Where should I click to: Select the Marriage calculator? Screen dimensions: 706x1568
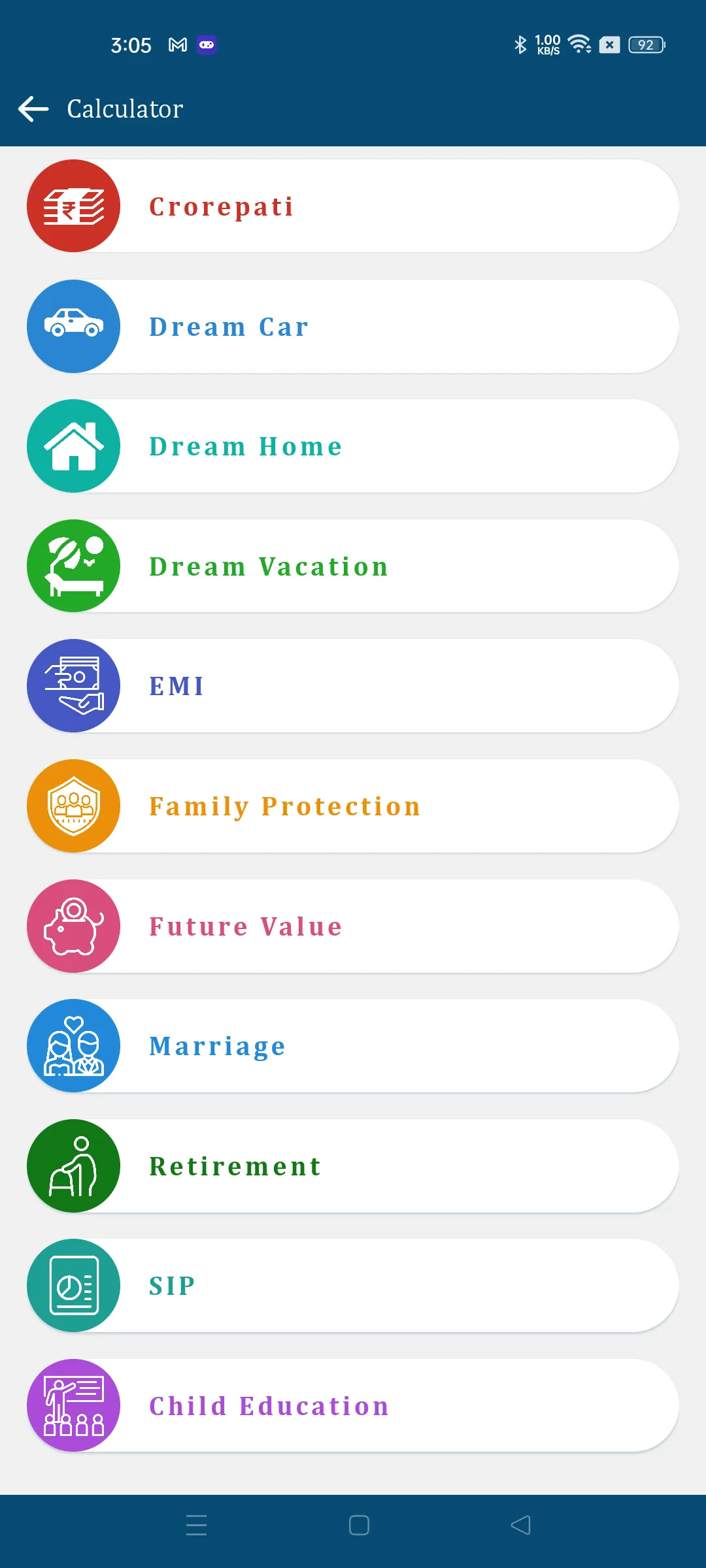pyautogui.click(x=353, y=1046)
